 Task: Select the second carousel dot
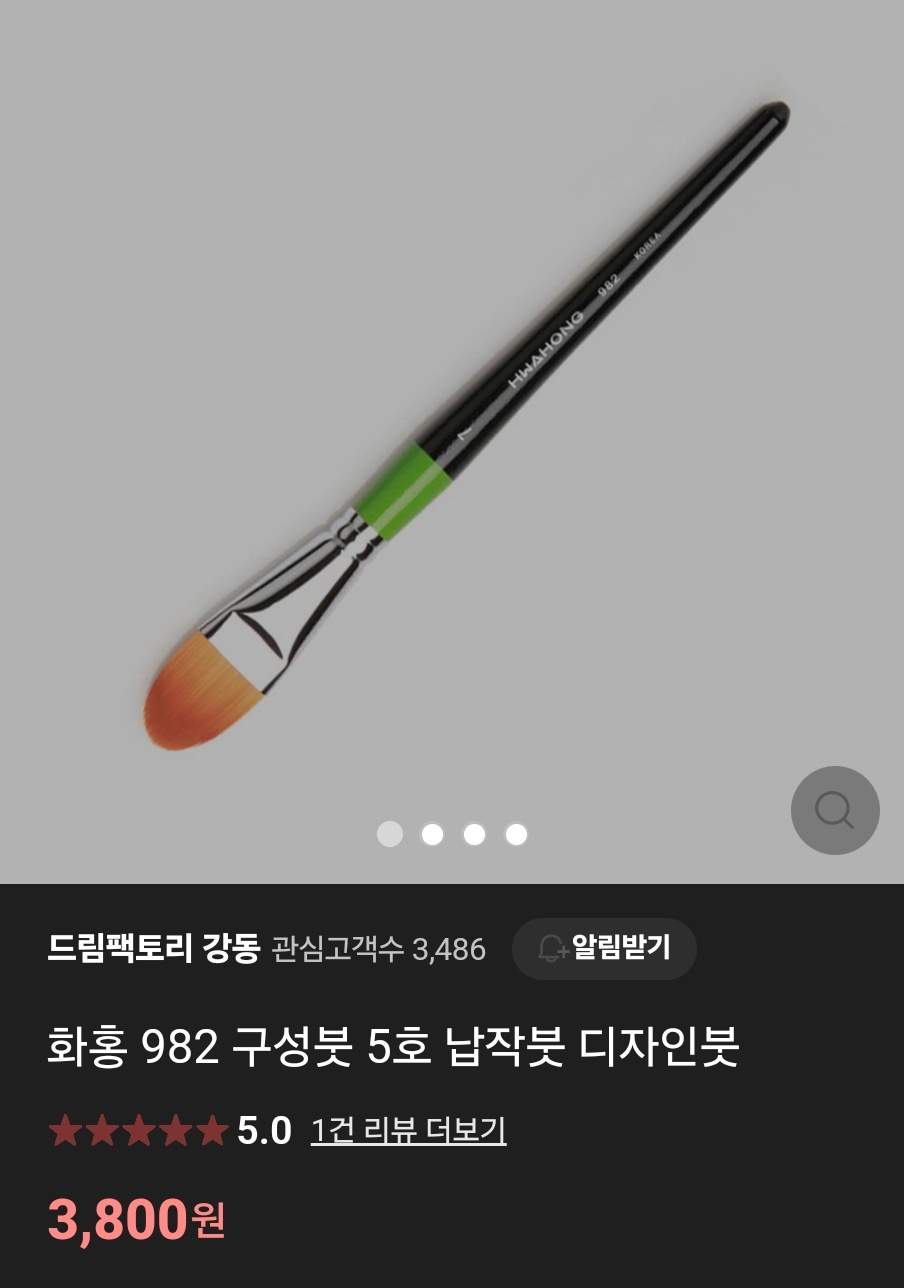coord(432,833)
